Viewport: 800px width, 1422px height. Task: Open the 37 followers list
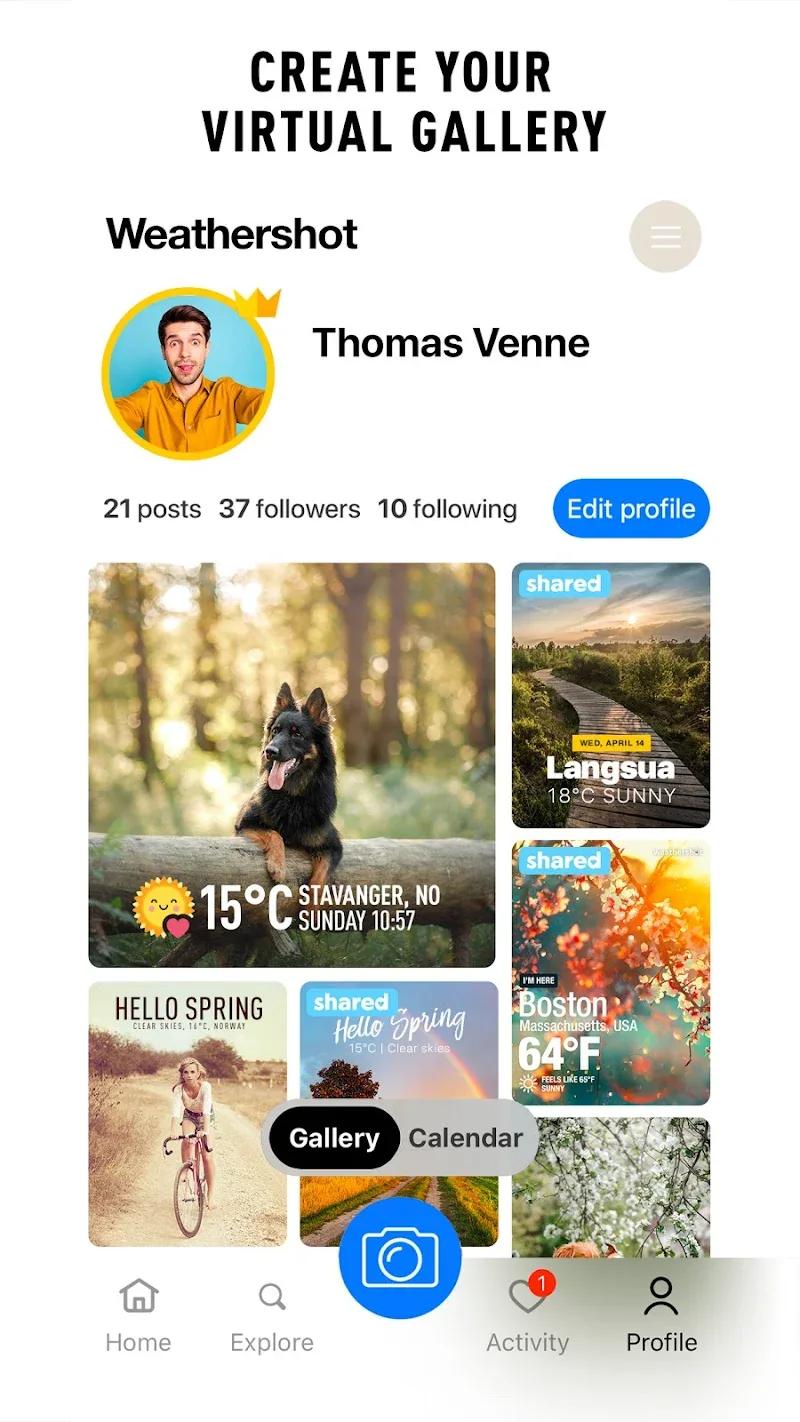[x=289, y=508]
